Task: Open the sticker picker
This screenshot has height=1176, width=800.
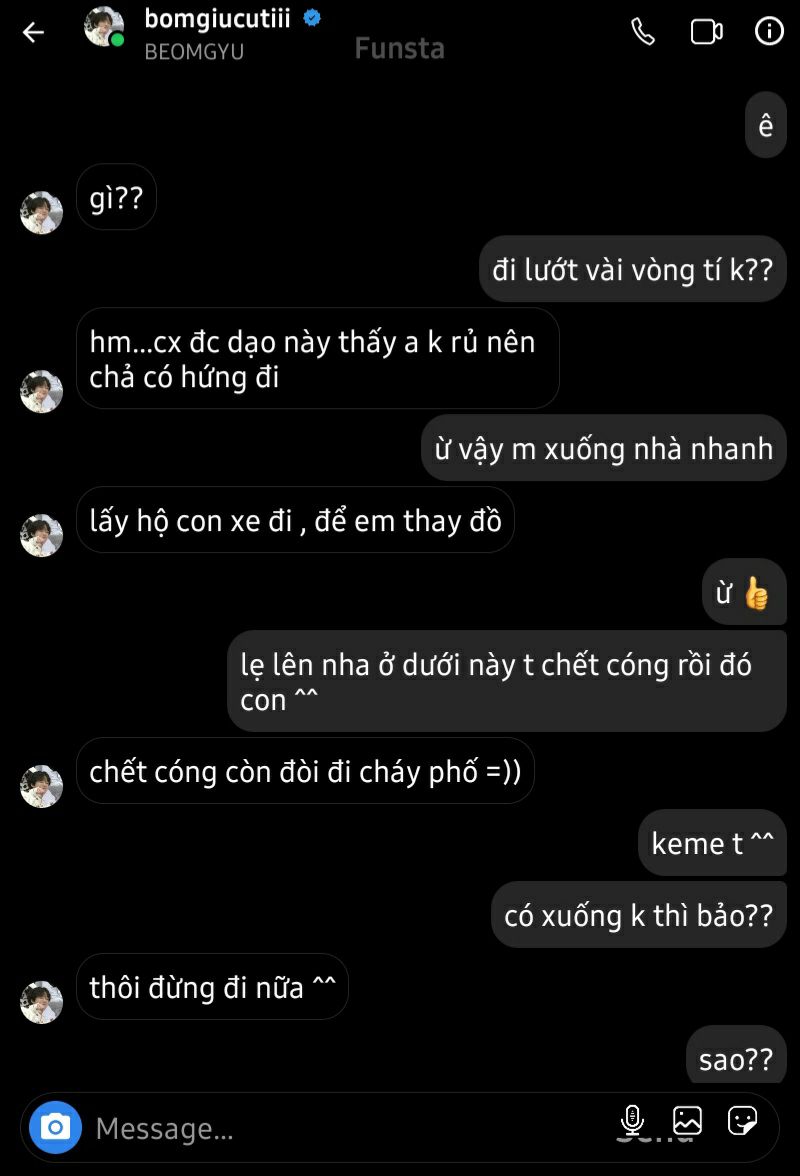Action: (742, 1120)
